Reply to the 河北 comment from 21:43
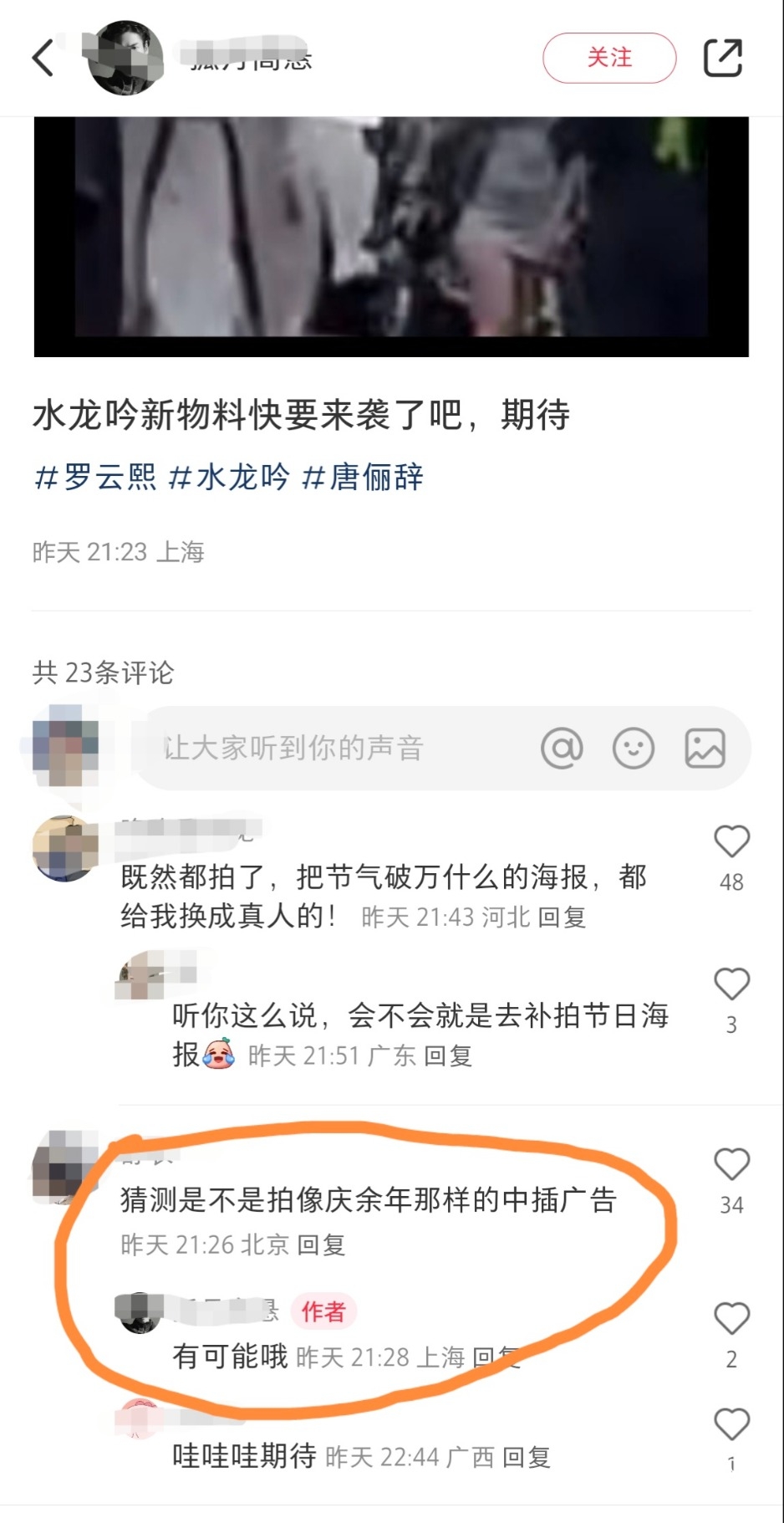 click(x=561, y=917)
